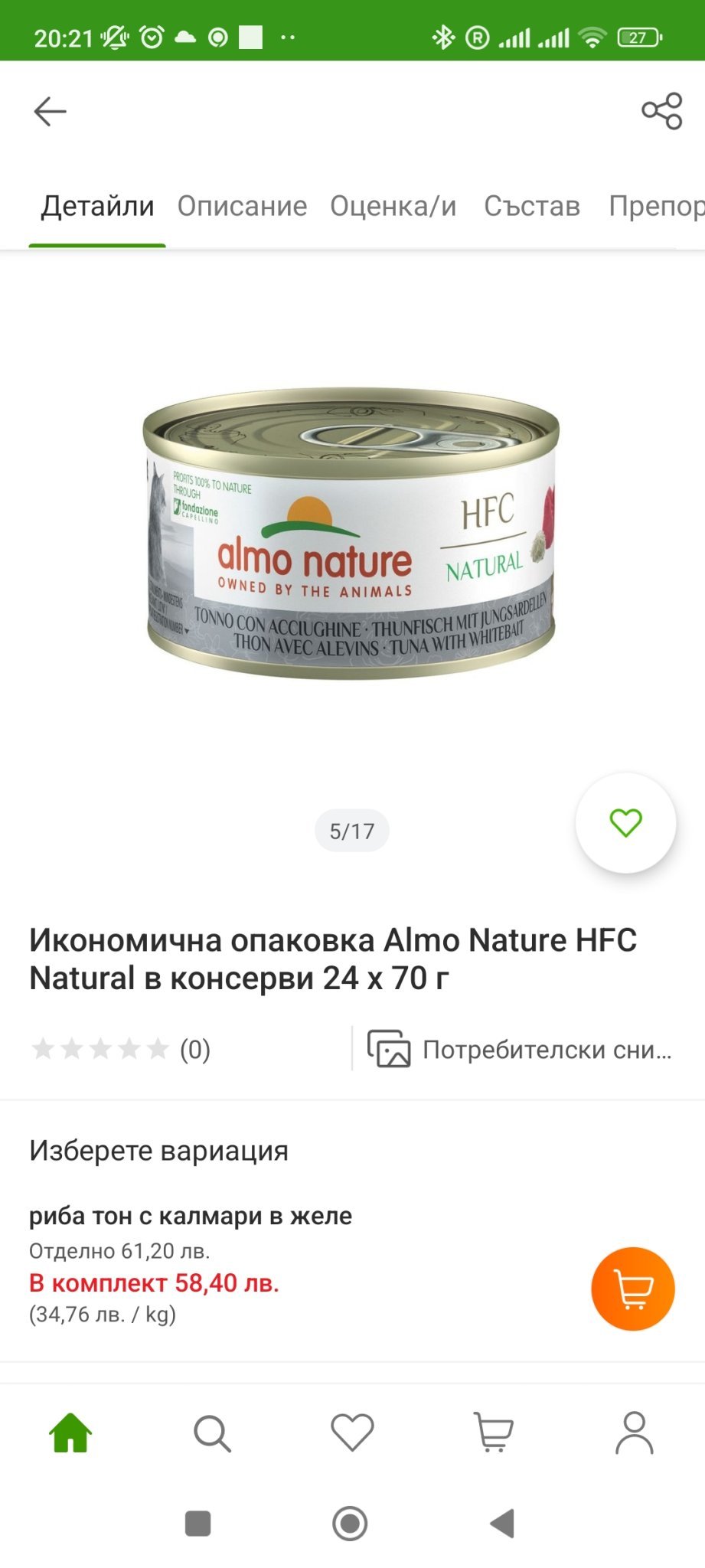Open the account profile tab
Image resolution: width=705 pixels, height=1568 pixels.
tap(635, 1432)
